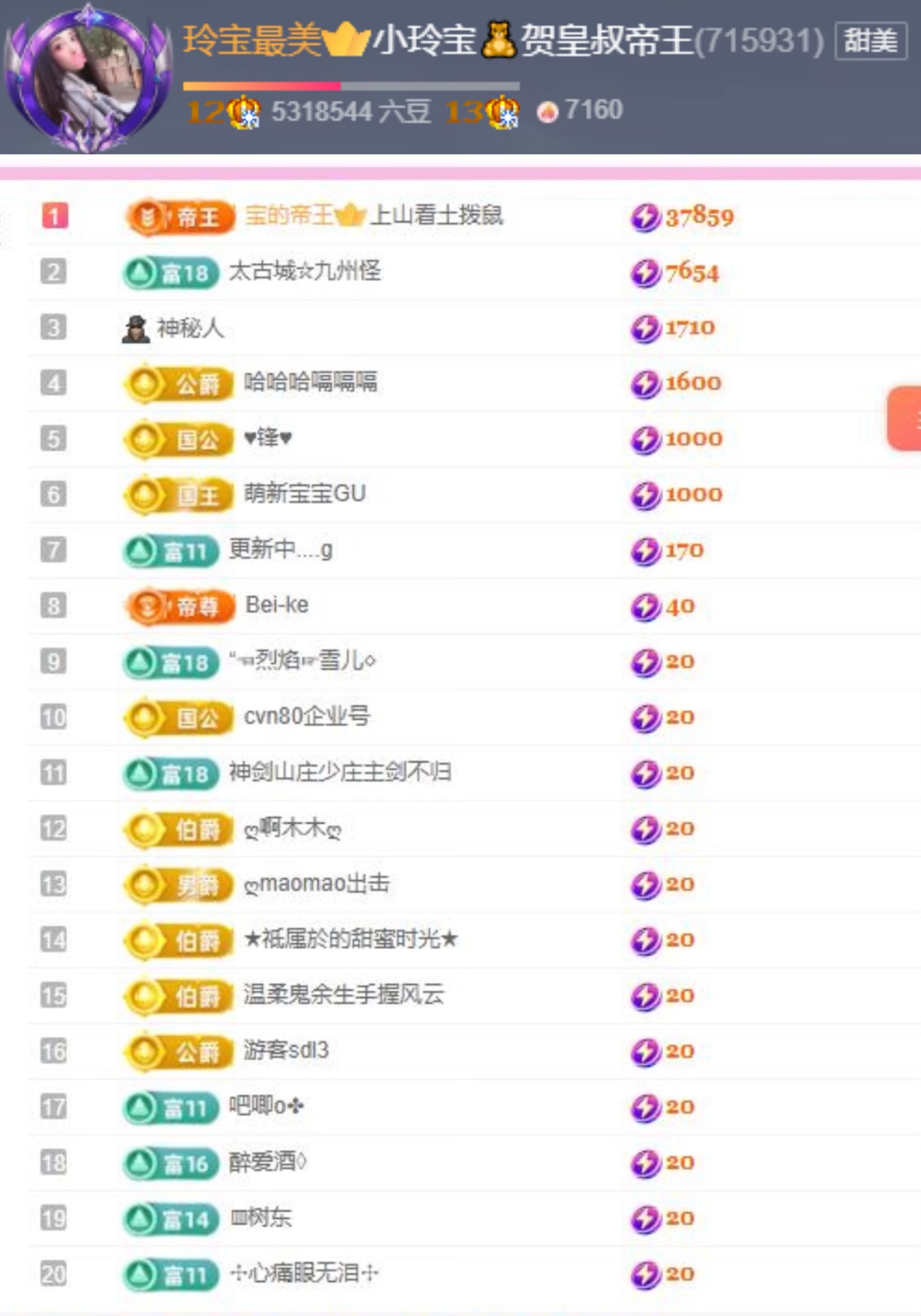Screen dimensions: 921x1316
Task: Tap the 甜美 tag
Action: coord(870,41)
